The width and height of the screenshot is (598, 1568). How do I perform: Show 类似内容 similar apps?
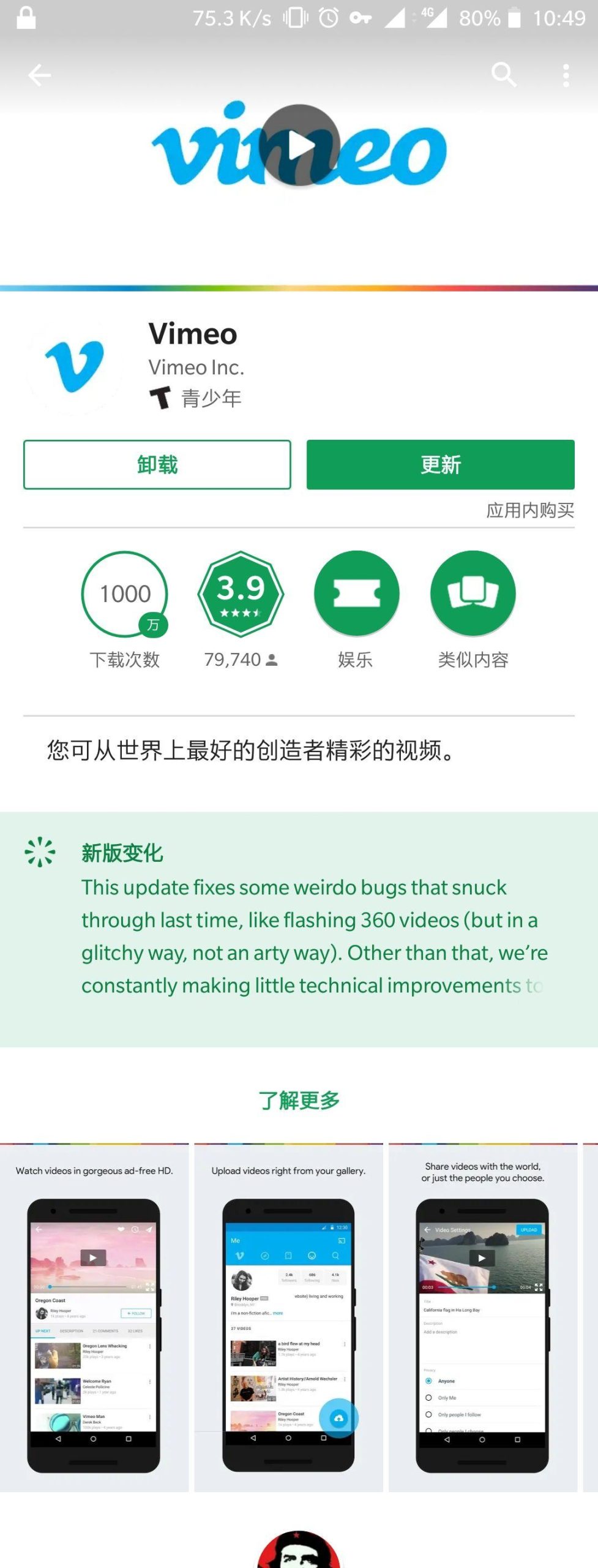(x=473, y=594)
